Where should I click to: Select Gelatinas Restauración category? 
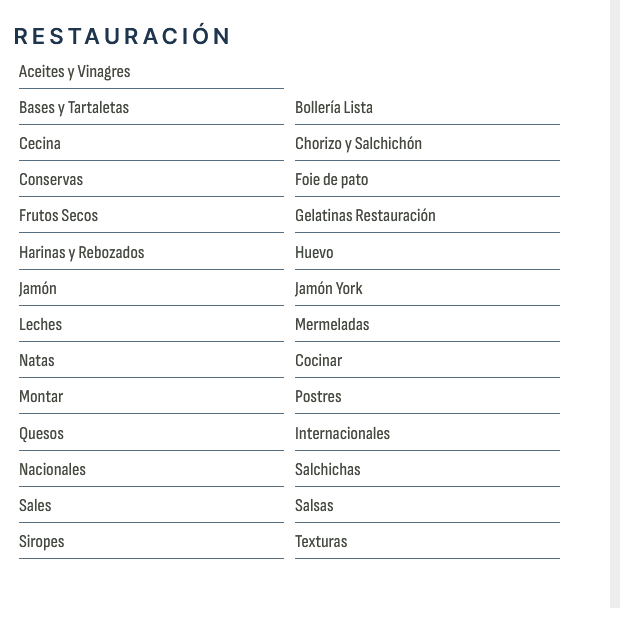365,216
